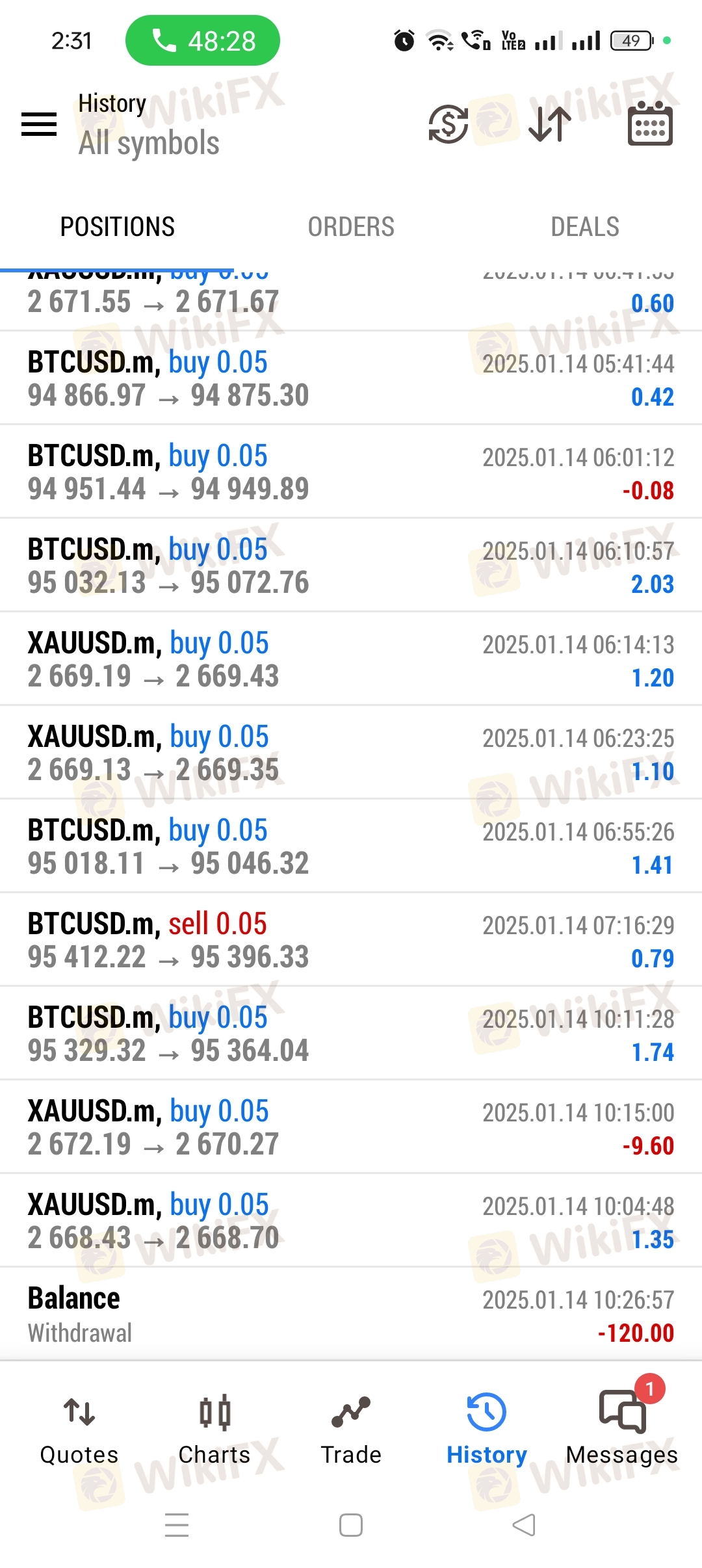Open the calendar date range picker

pyautogui.click(x=650, y=124)
